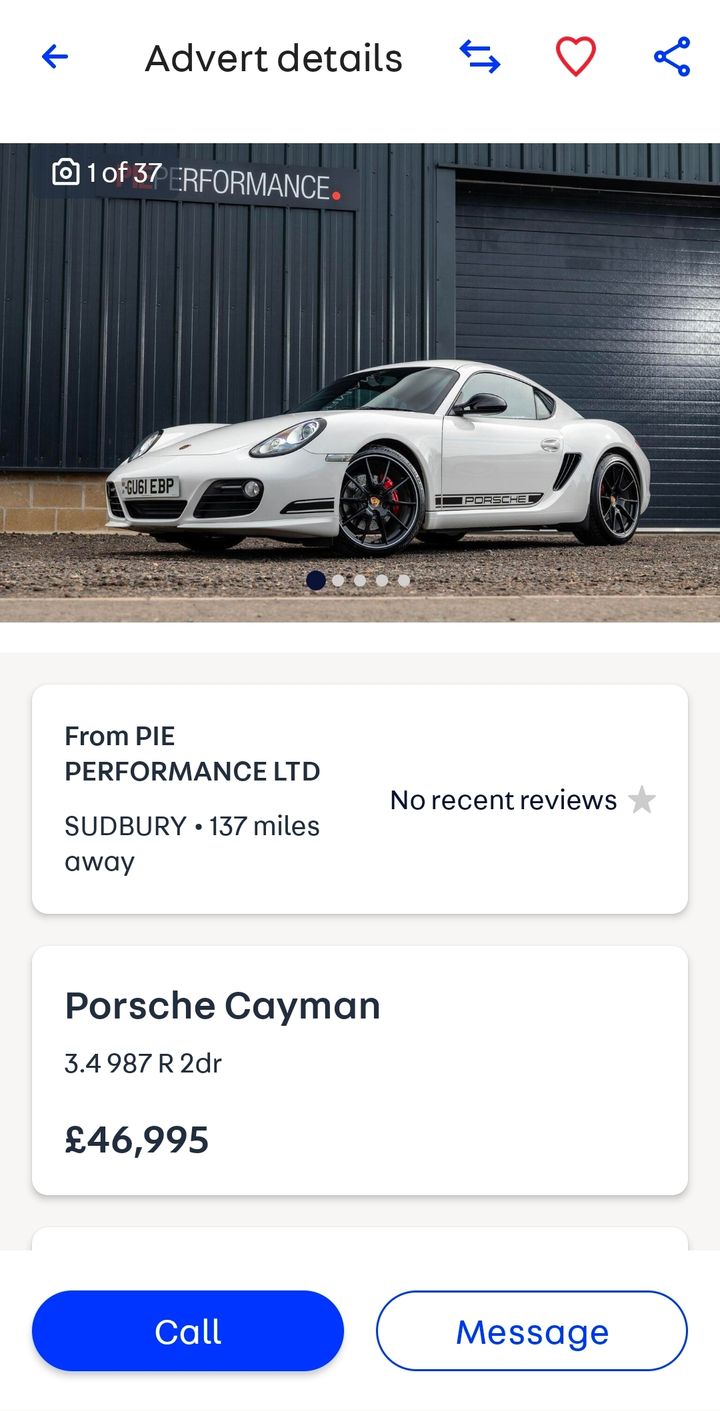Viewport: 720px width, 1411px height.
Task: Call the dealer
Action: point(188,1331)
